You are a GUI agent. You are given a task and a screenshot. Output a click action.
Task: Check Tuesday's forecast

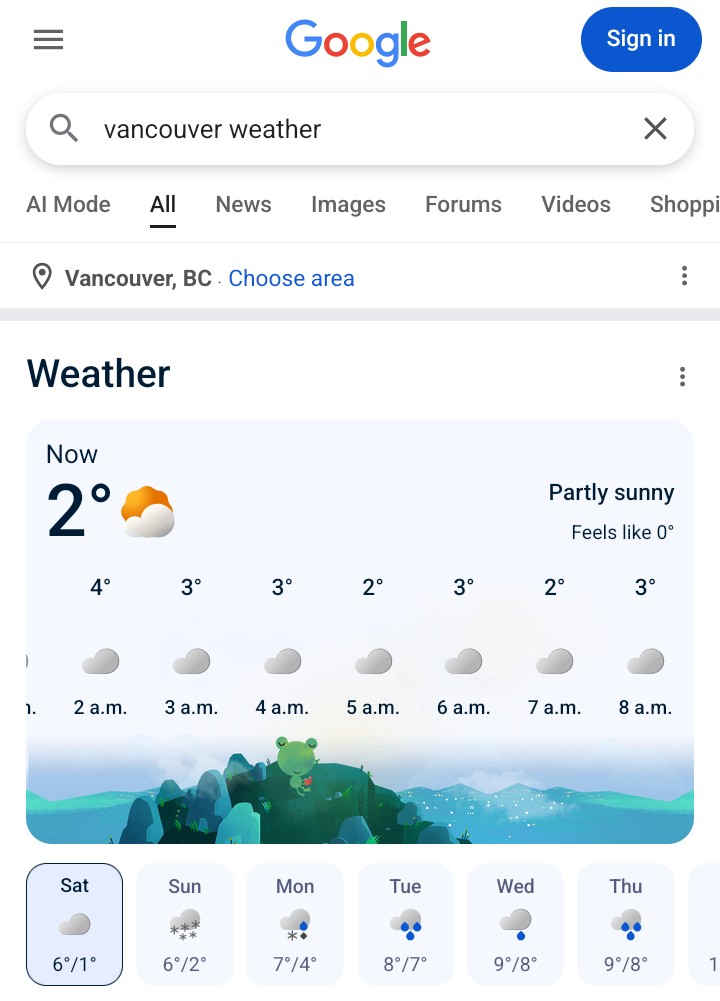(x=405, y=924)
